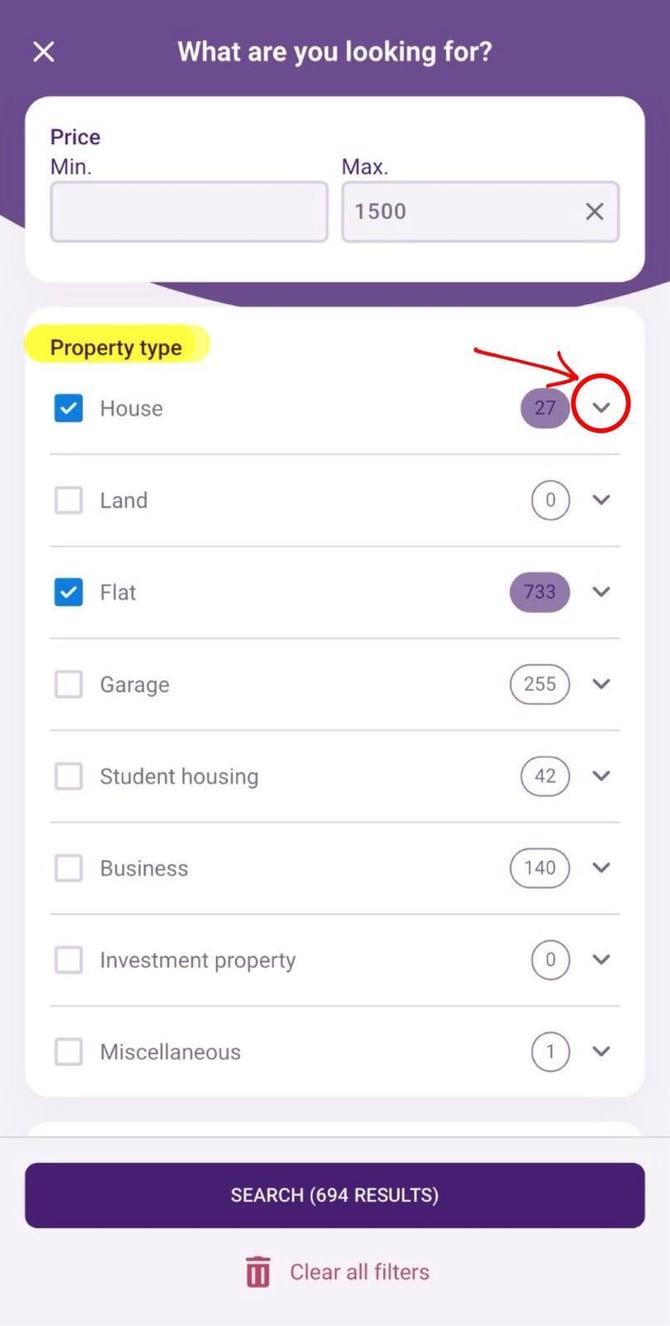This screenshot has height=1326, width=670.
Task: Close the filter screen with X
Action: (x=43, y=52)
